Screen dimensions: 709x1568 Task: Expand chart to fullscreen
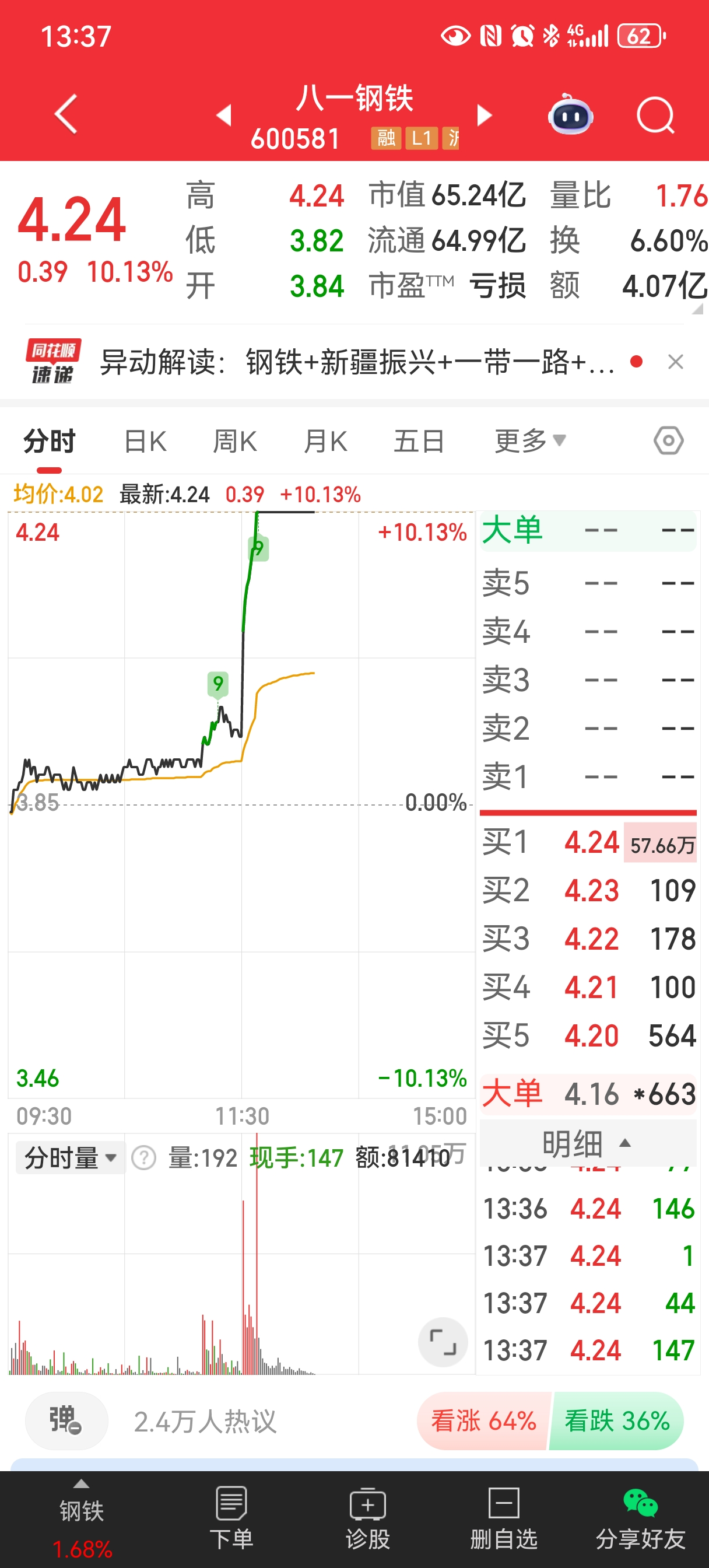pyautogui.click(x=443, y=1342)
